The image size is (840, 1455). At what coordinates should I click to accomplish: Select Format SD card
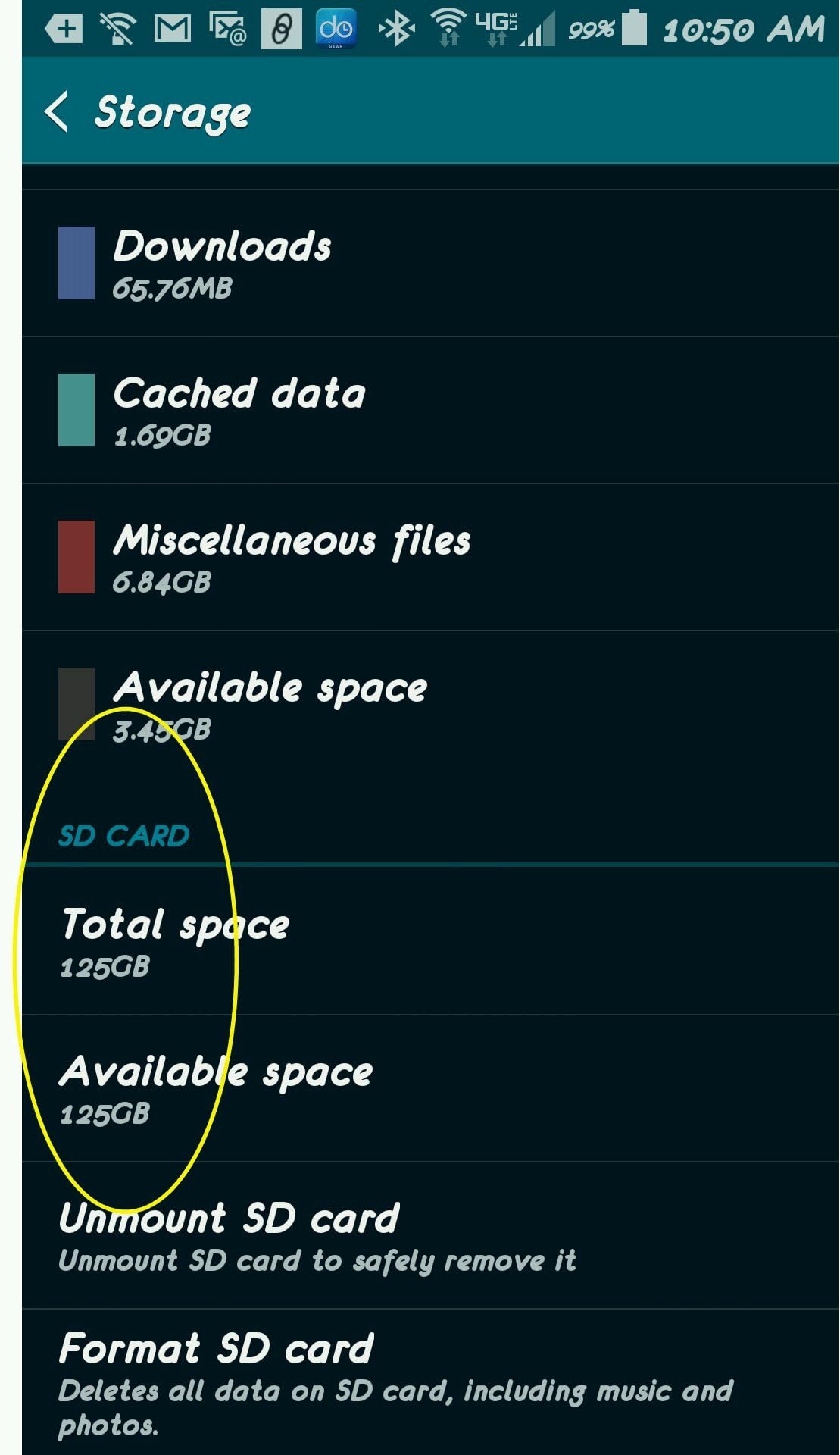click(x=430, y=1382)
